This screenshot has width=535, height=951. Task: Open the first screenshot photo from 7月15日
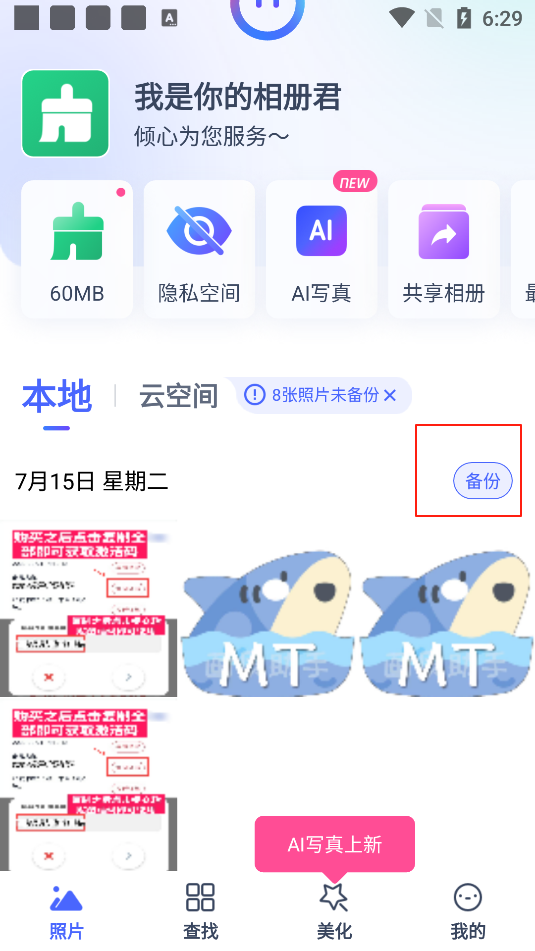(x=89, y=609)
